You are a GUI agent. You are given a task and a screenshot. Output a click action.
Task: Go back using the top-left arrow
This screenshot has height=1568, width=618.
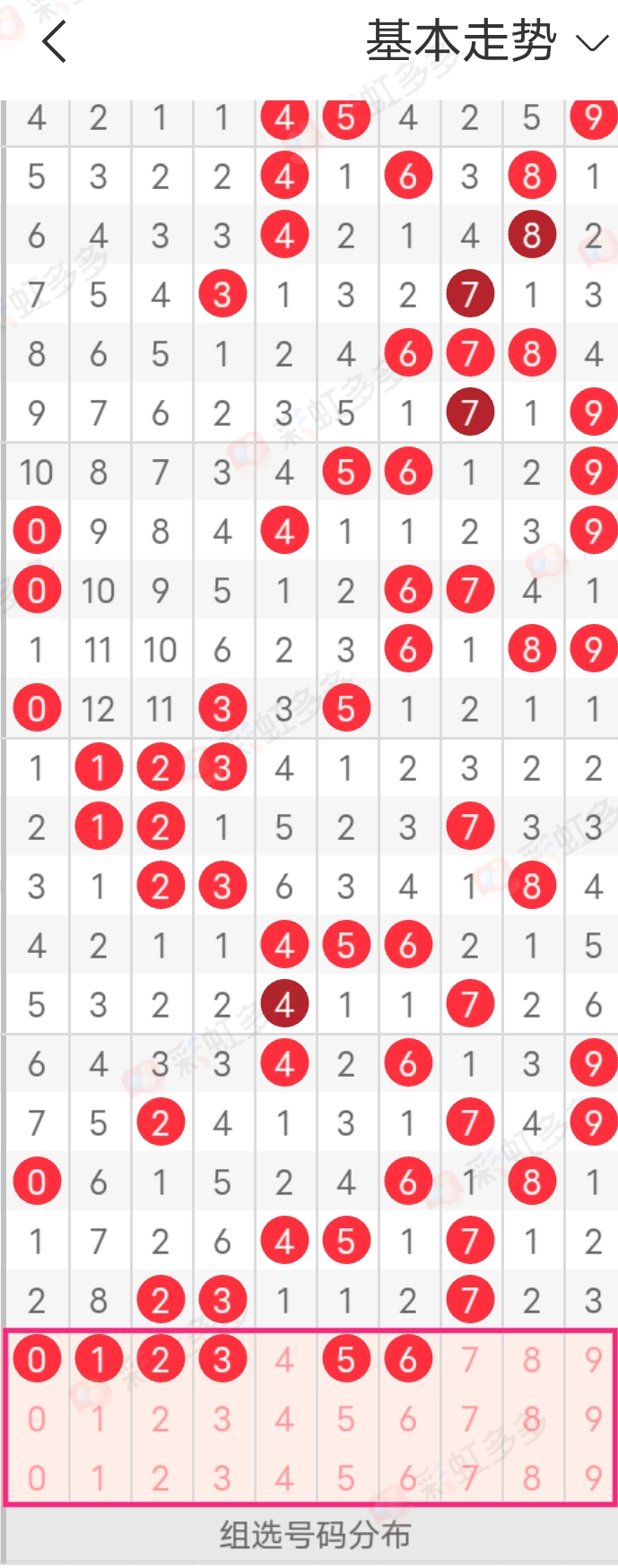pyautogui.click(x=55, y=42)
